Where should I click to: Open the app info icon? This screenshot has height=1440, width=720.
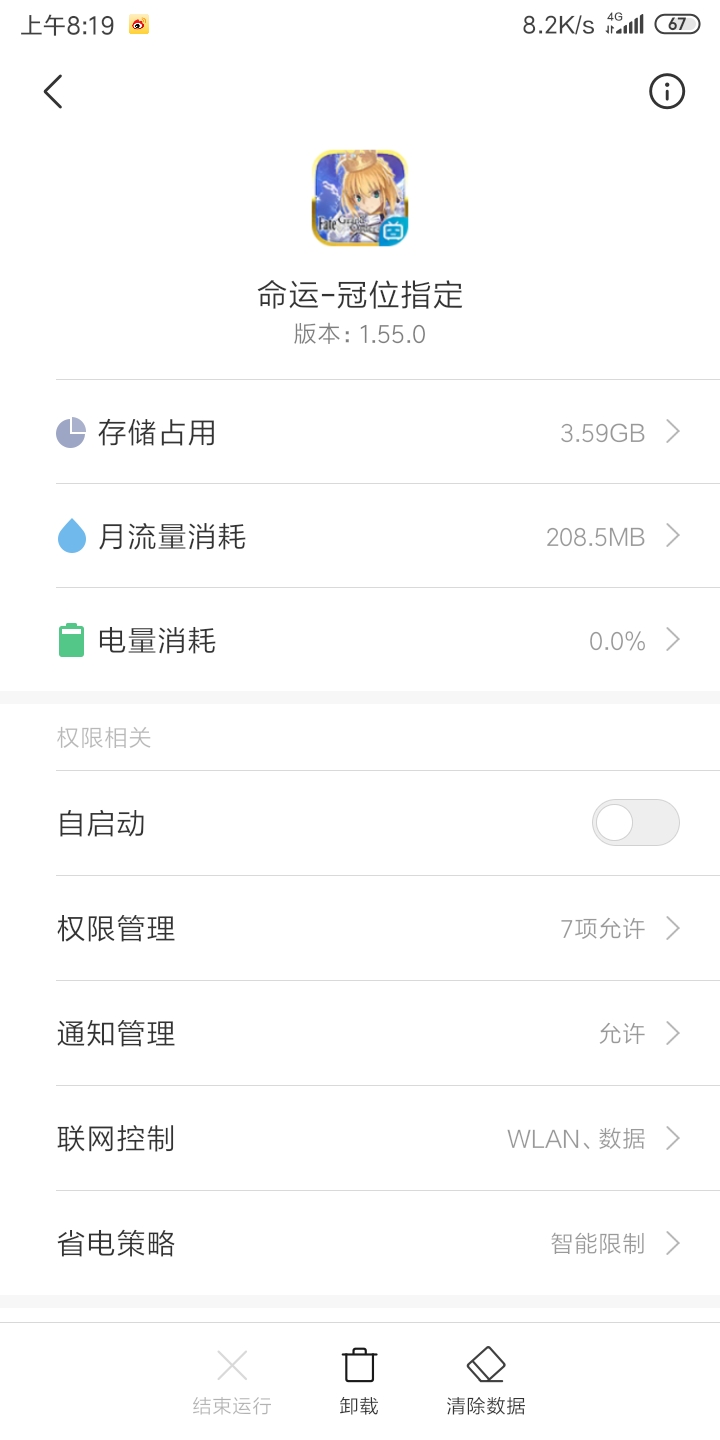pyautogui.click(x=667, y=92)
